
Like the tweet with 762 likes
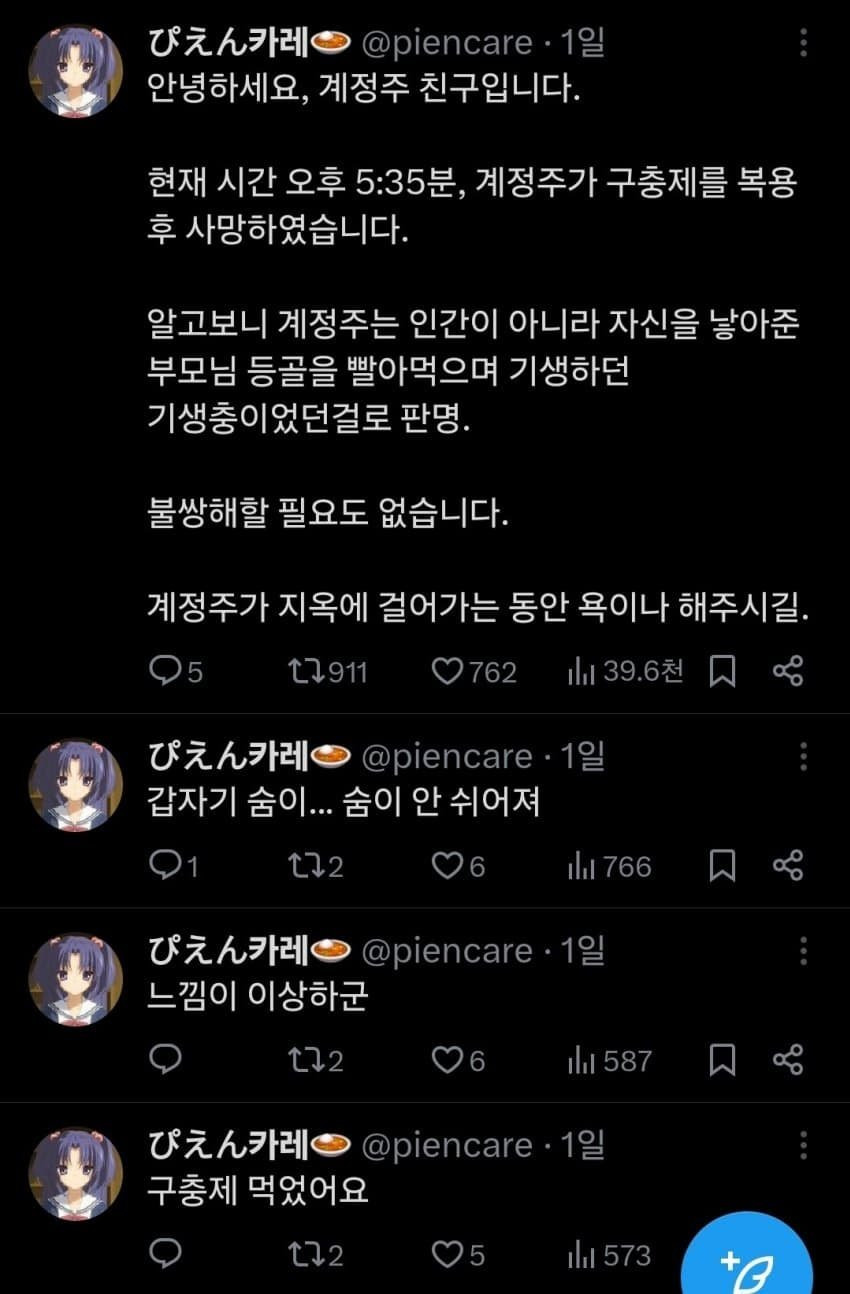point(447,671)
